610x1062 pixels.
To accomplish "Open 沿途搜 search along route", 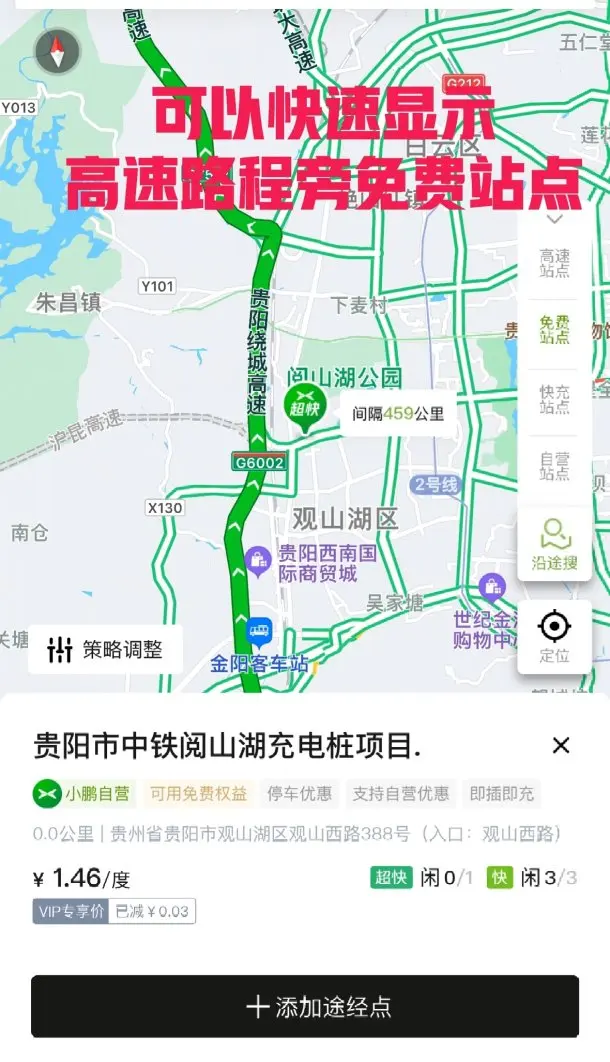I will 553,544.
